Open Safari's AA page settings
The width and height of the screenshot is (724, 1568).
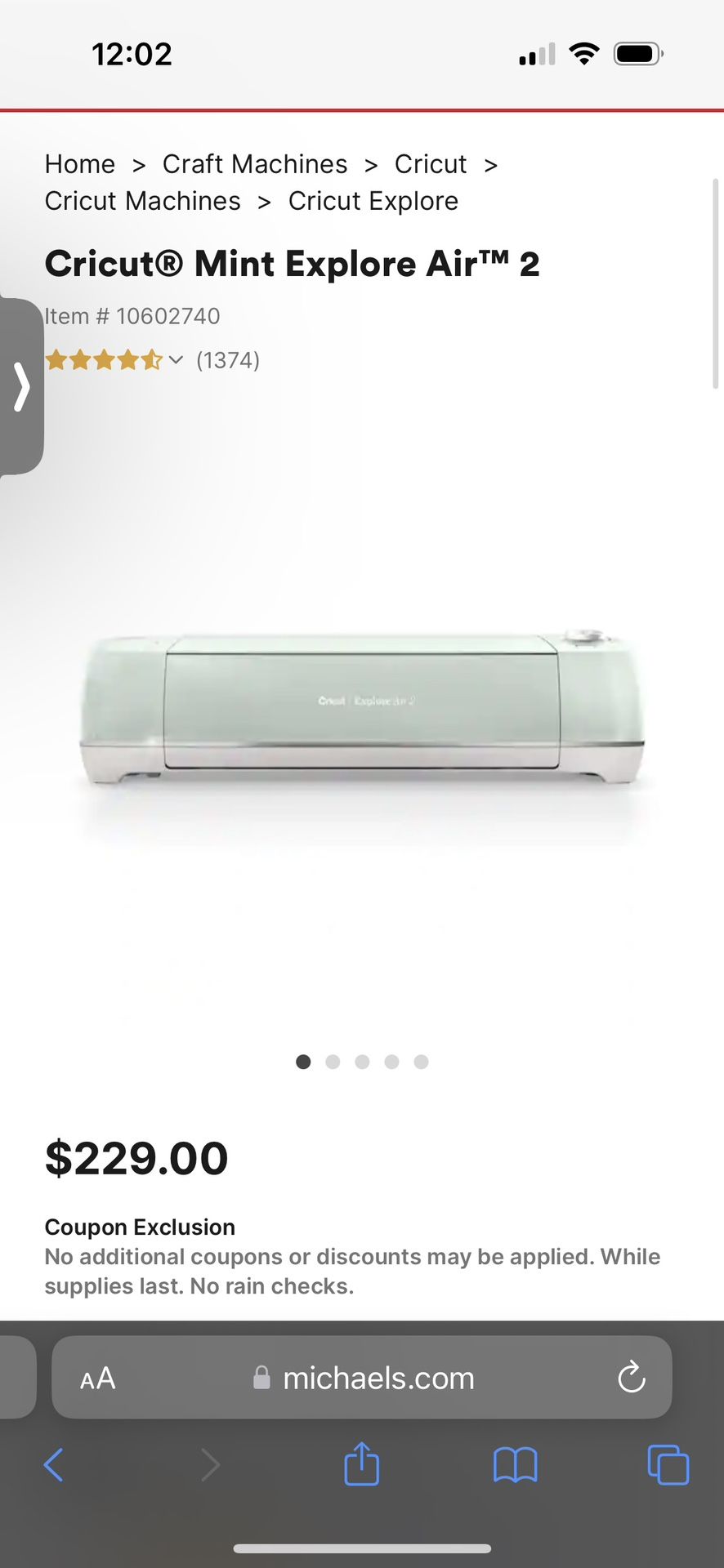pyautogui.click(x=98, y=1379)
